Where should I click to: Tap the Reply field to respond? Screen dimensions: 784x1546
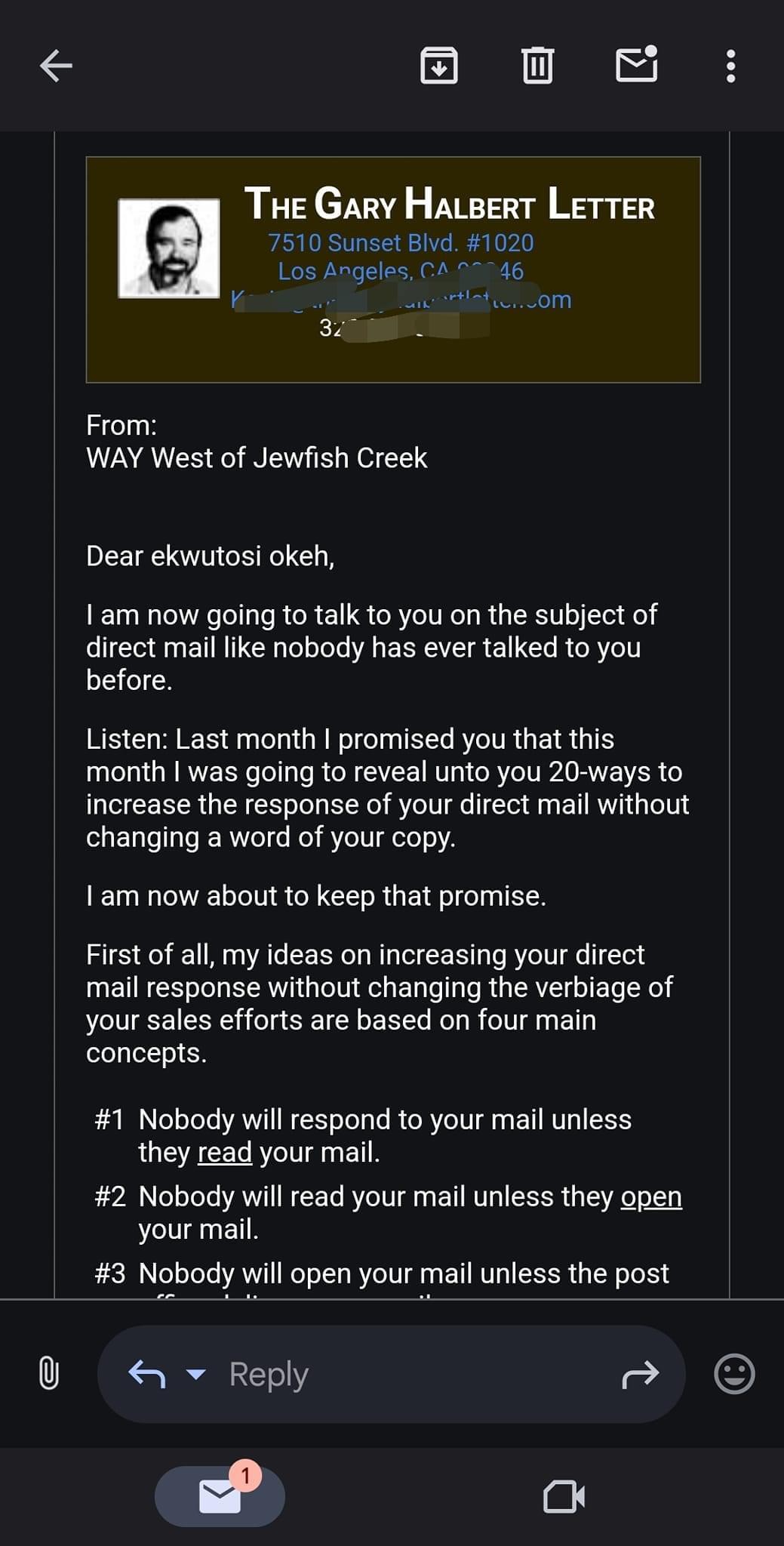tap(392, 1374)
